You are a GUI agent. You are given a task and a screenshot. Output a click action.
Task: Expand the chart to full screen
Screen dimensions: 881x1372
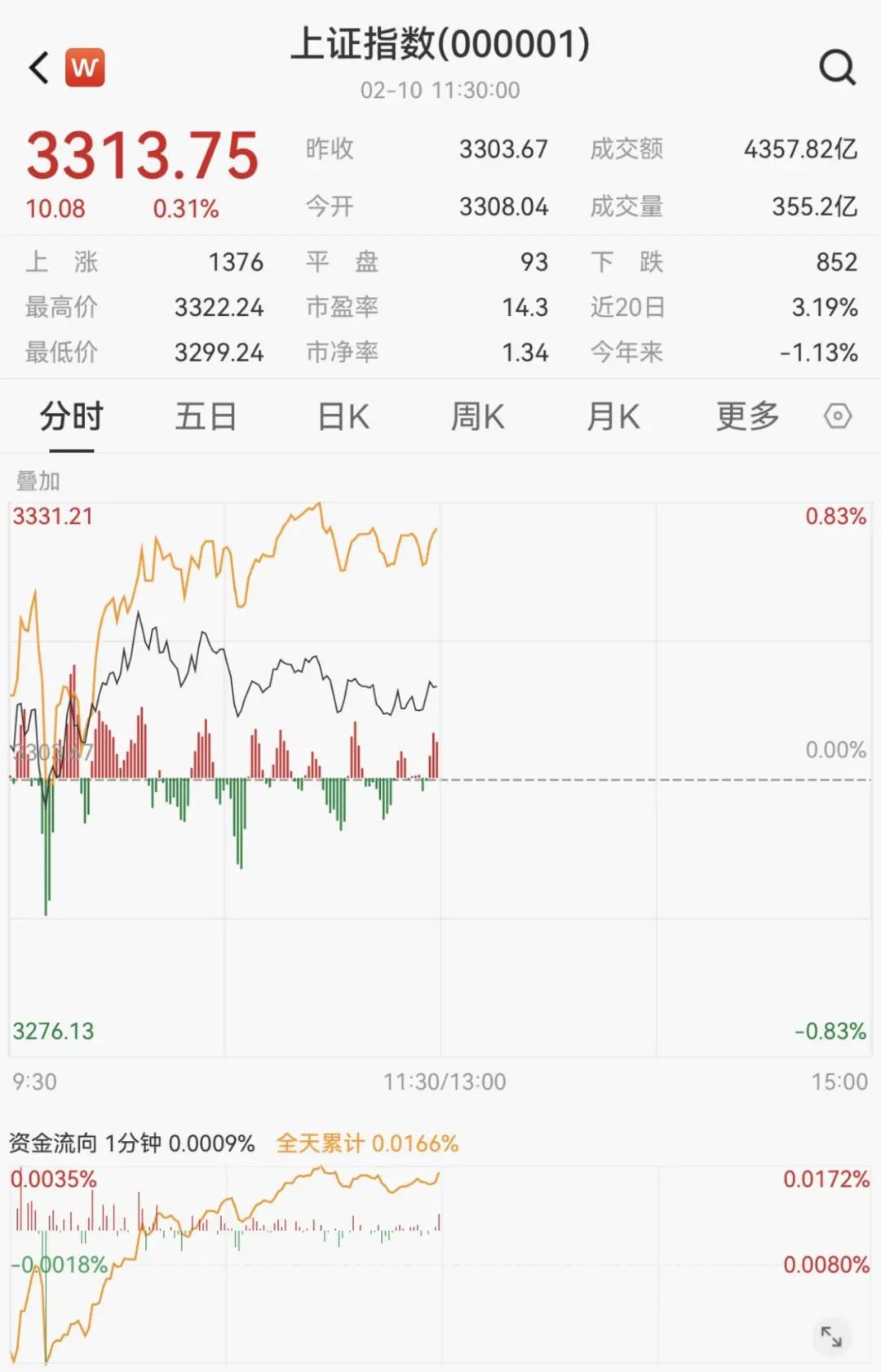(831, 1337)
